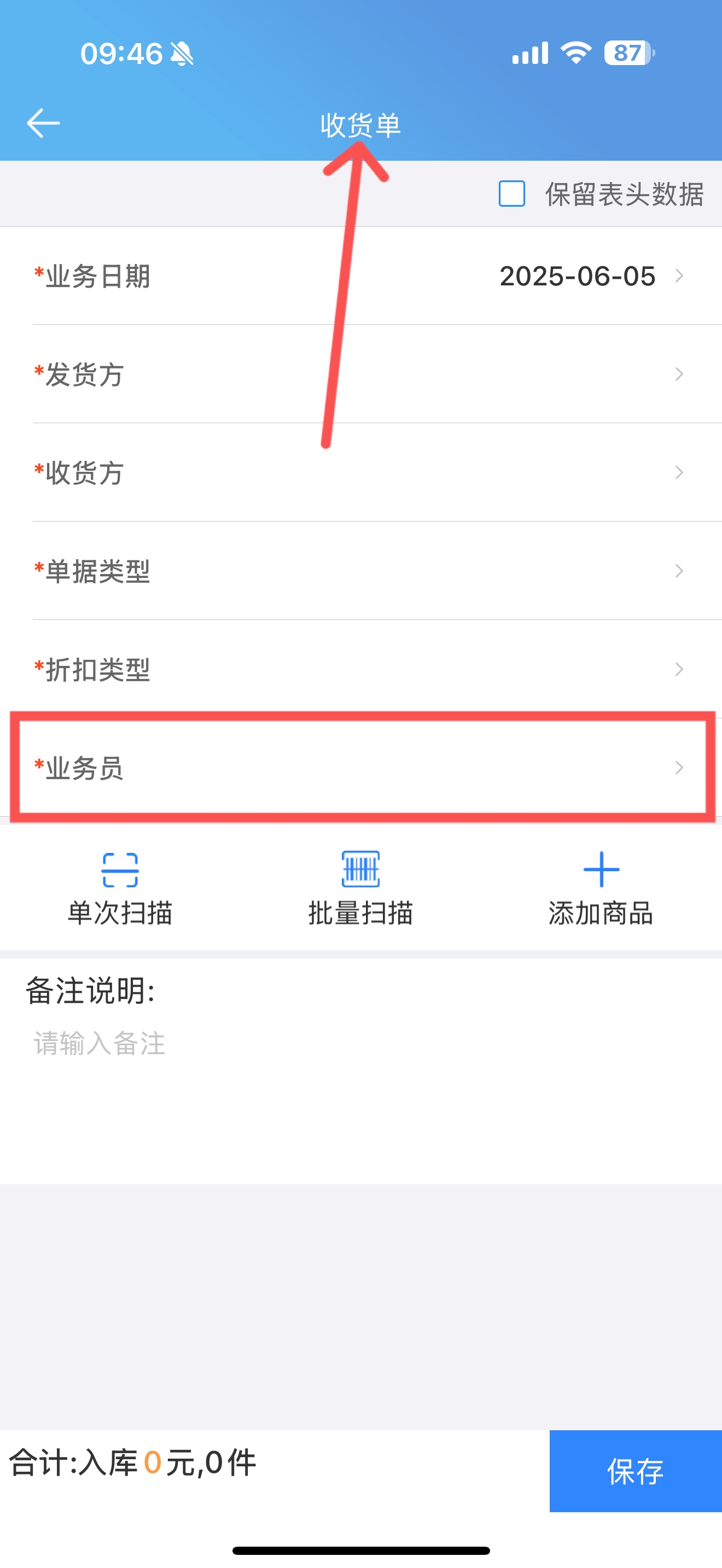Select a 收货方
This screenshot has width=722, height=1568.
click(361, 473)
